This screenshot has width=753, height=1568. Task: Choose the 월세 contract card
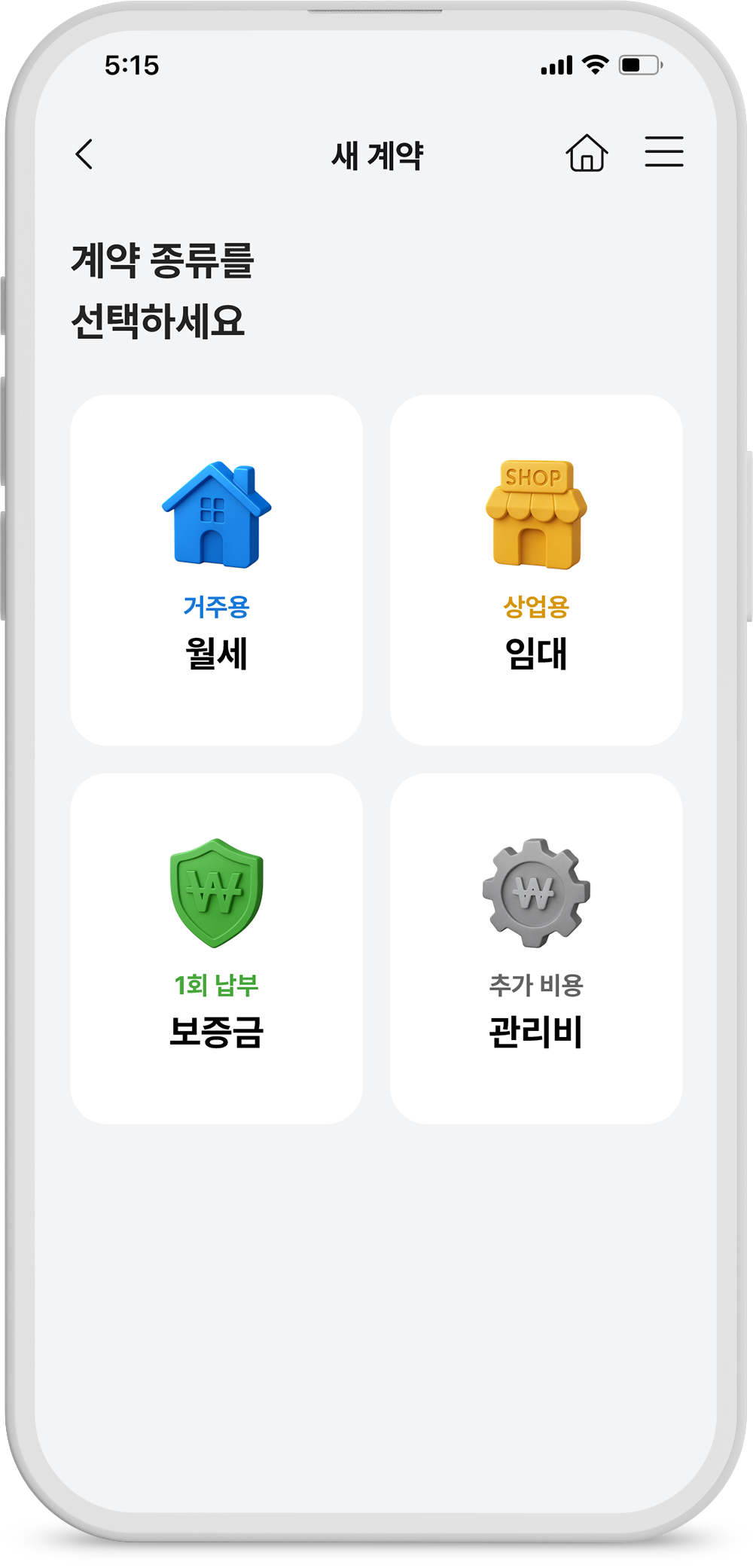click(x=217, y=569)
